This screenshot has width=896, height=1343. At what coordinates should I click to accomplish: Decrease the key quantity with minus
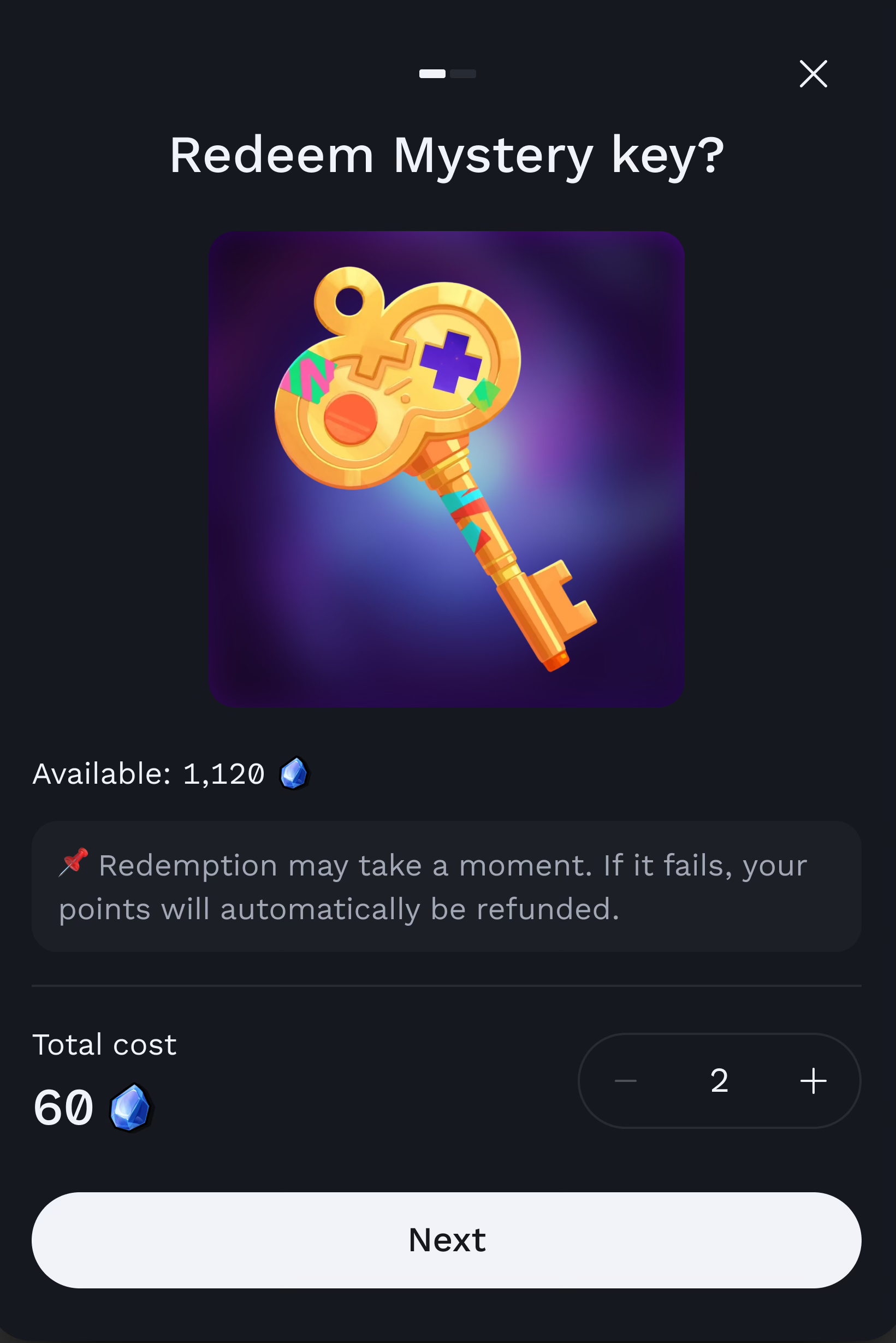(625, 1081)
